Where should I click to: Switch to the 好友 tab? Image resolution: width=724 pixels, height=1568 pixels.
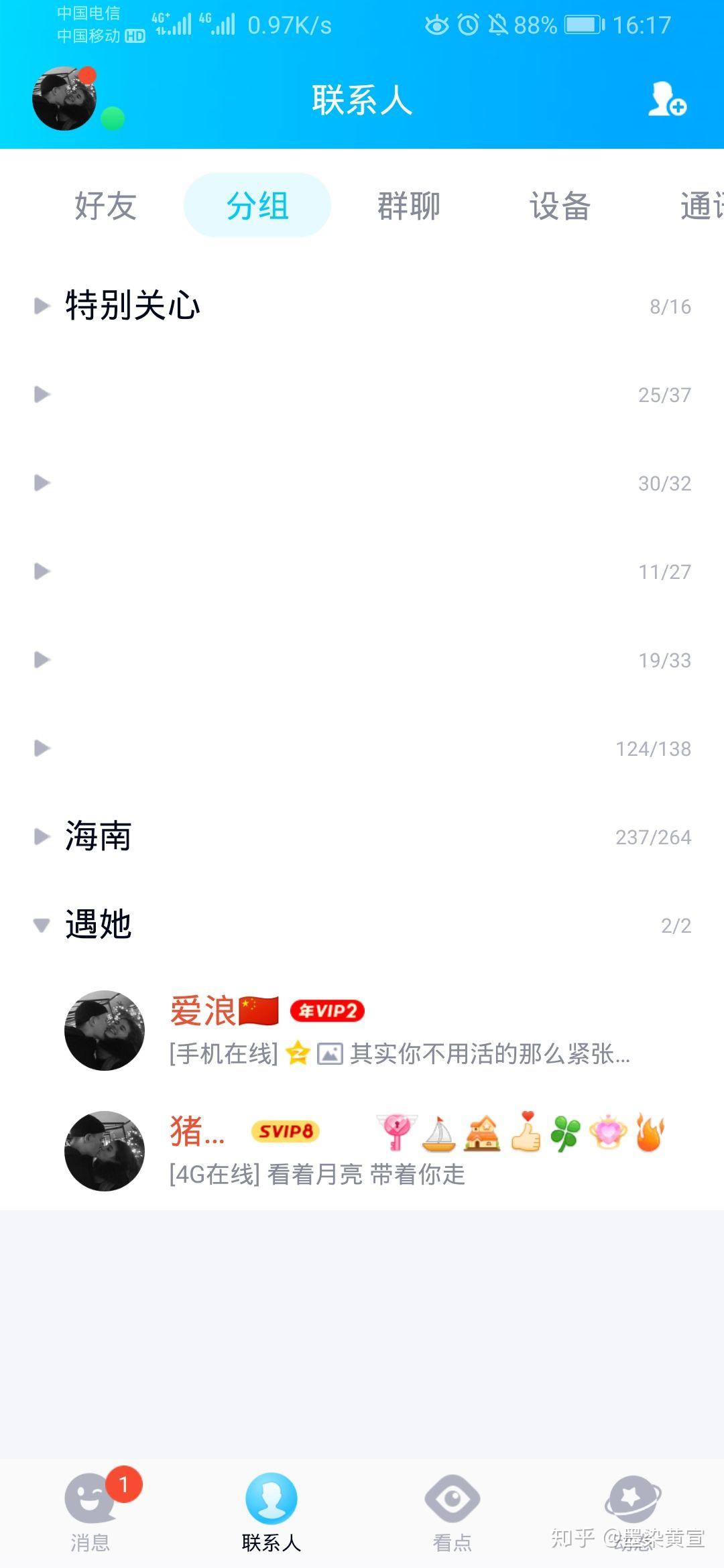(107, 206)
